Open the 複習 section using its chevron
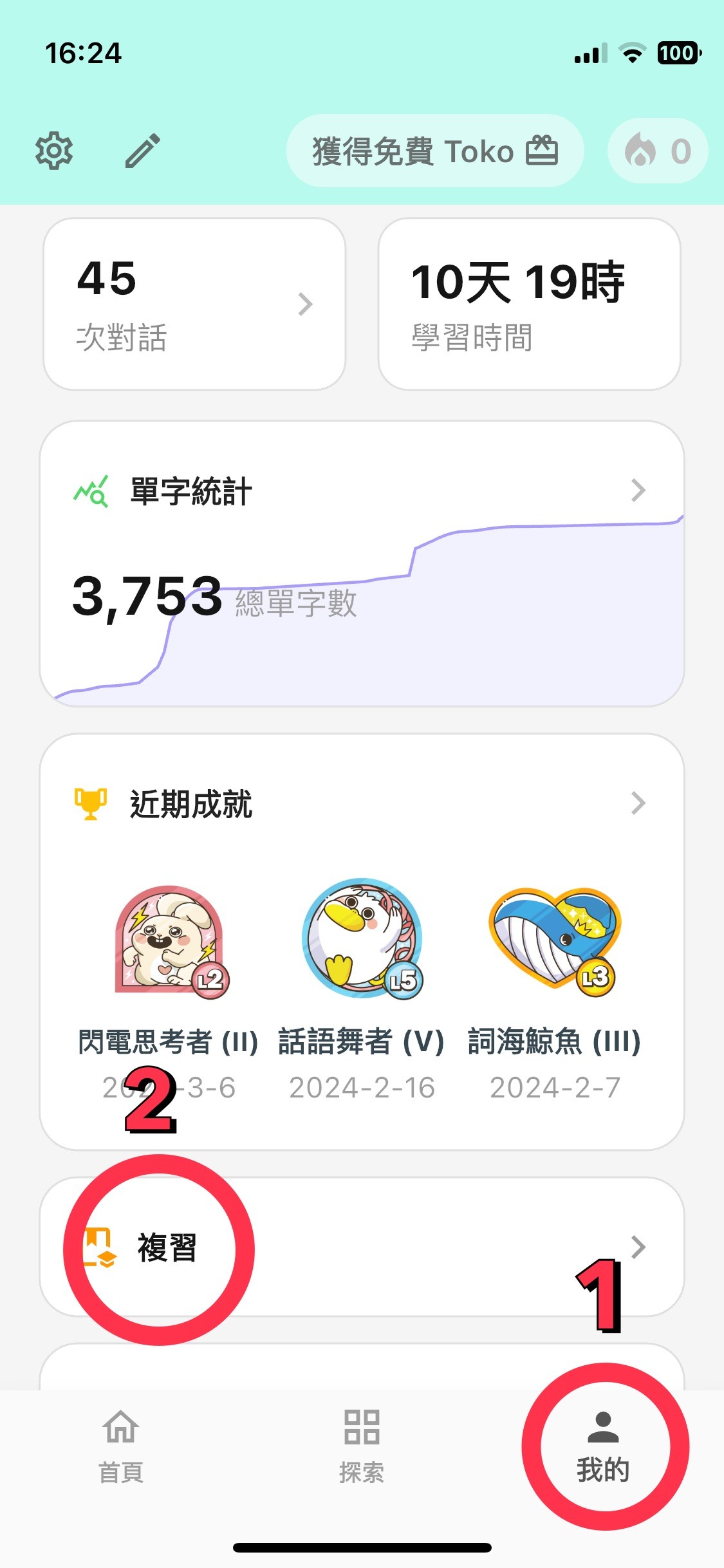 pyautogui.click(x=638, y=1246)
